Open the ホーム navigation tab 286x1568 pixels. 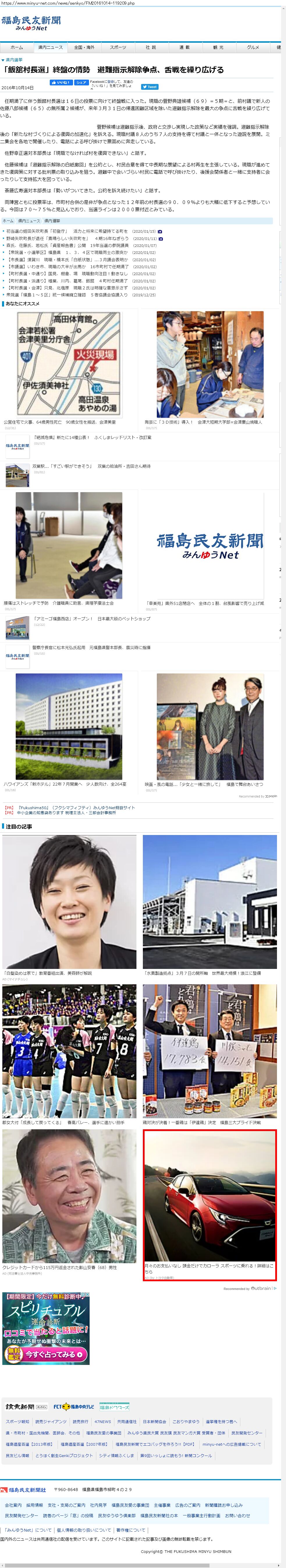[17, 47]
